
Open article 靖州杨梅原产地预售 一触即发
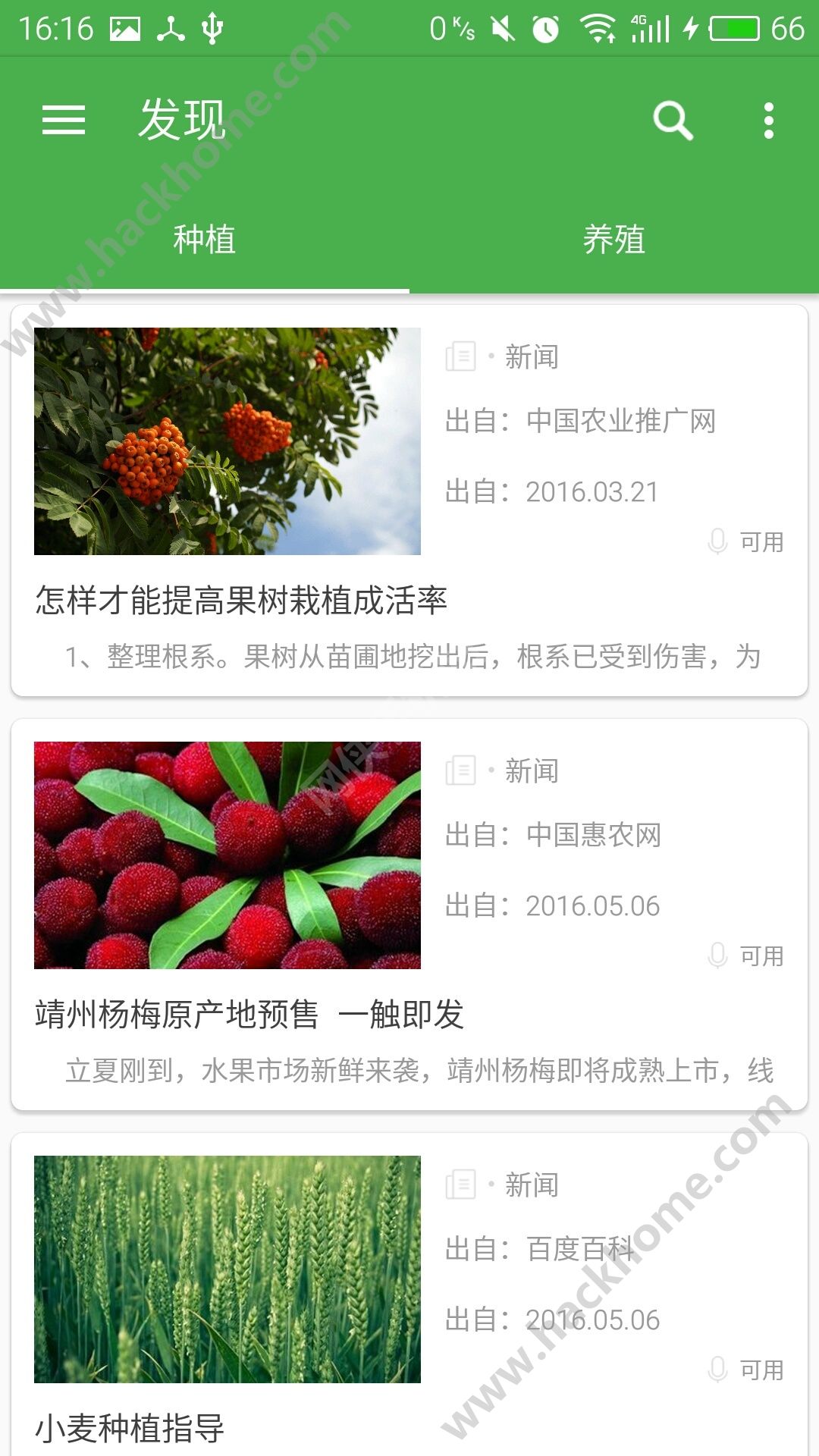[x=249, y=1015]
